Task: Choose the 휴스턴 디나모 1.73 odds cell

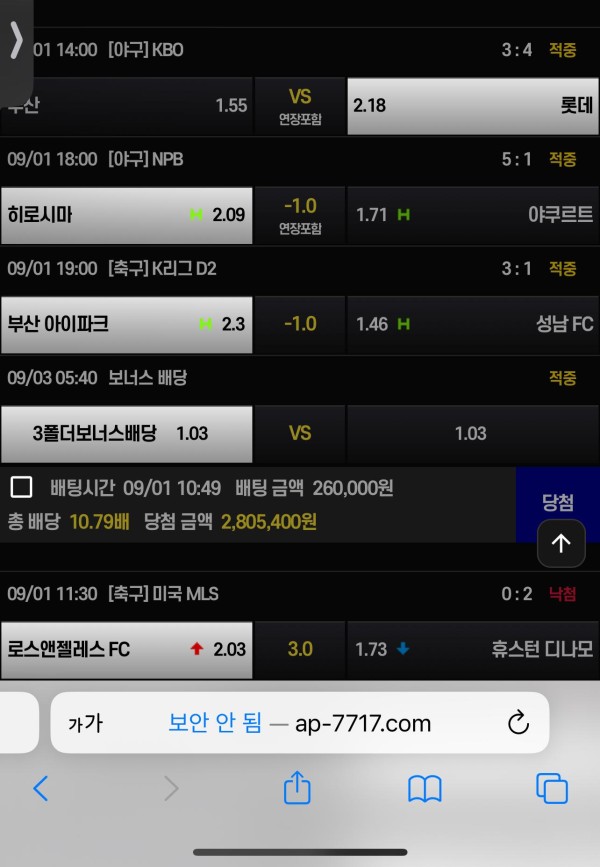Action: tap(472, 649)
